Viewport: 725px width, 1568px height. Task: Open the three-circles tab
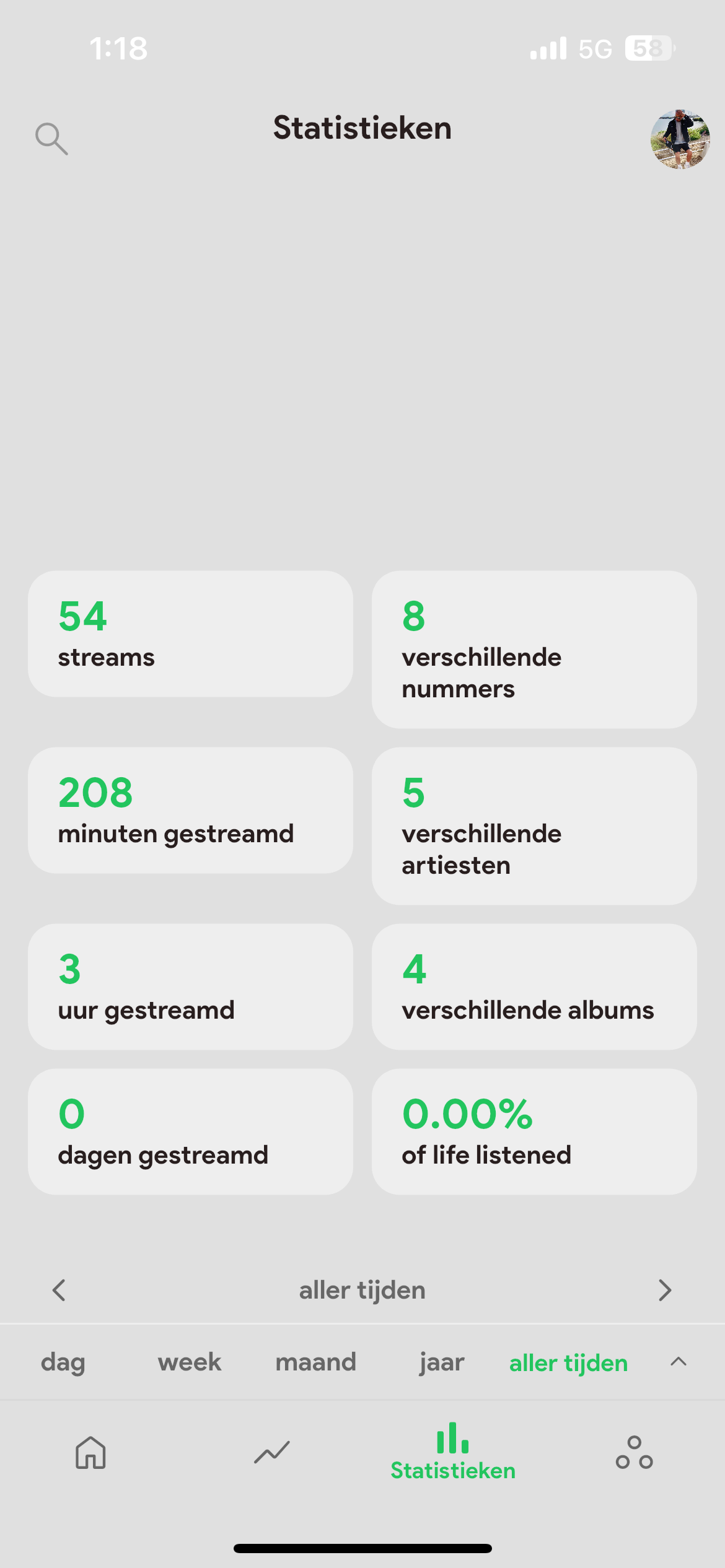coord(634,1452)
